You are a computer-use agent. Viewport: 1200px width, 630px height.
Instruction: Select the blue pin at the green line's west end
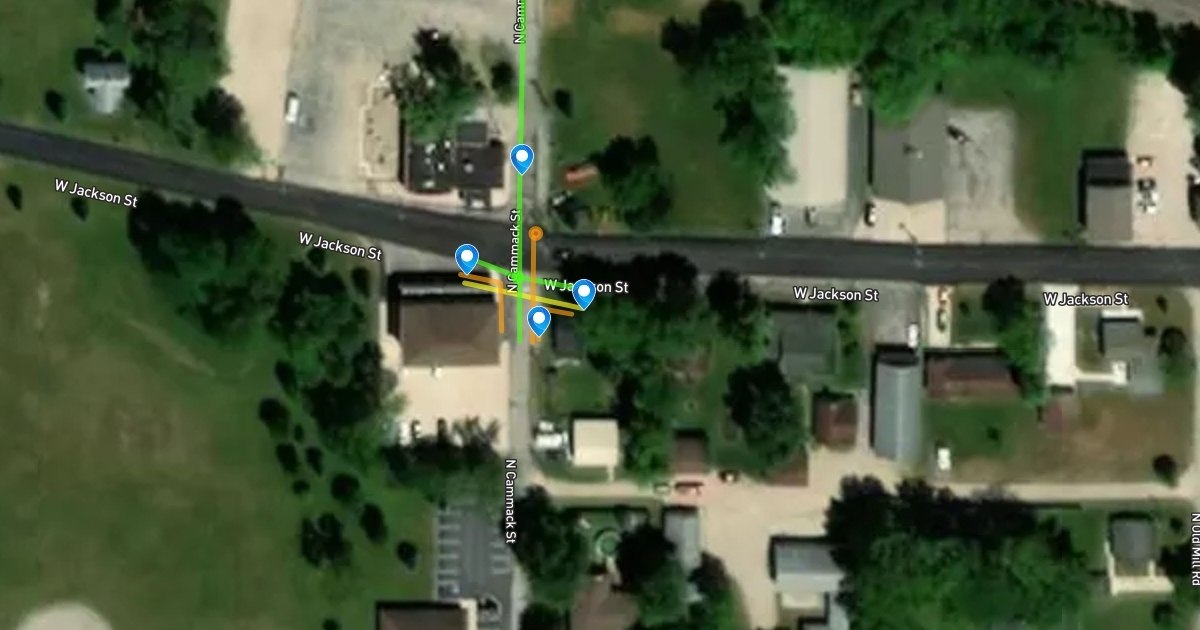[466, 258]
